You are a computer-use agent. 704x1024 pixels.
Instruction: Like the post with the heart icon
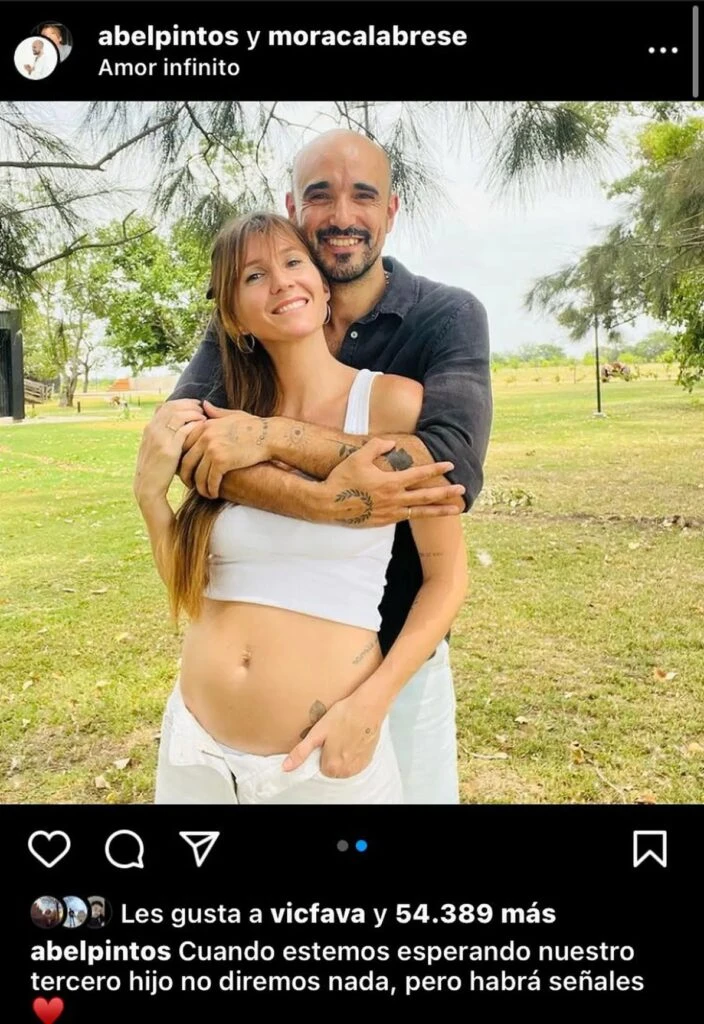tap(48, 849)
